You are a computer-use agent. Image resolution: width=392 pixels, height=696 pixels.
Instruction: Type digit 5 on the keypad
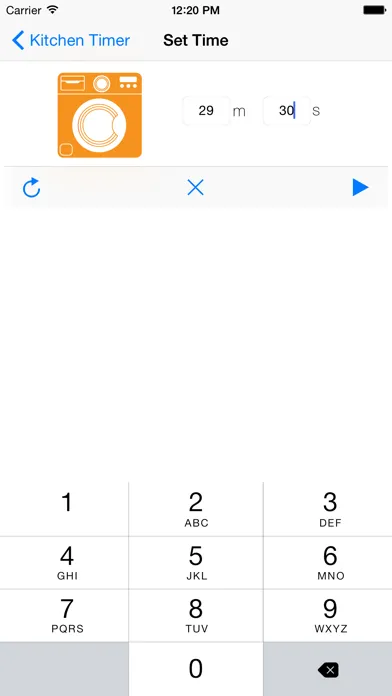point(196,562)
